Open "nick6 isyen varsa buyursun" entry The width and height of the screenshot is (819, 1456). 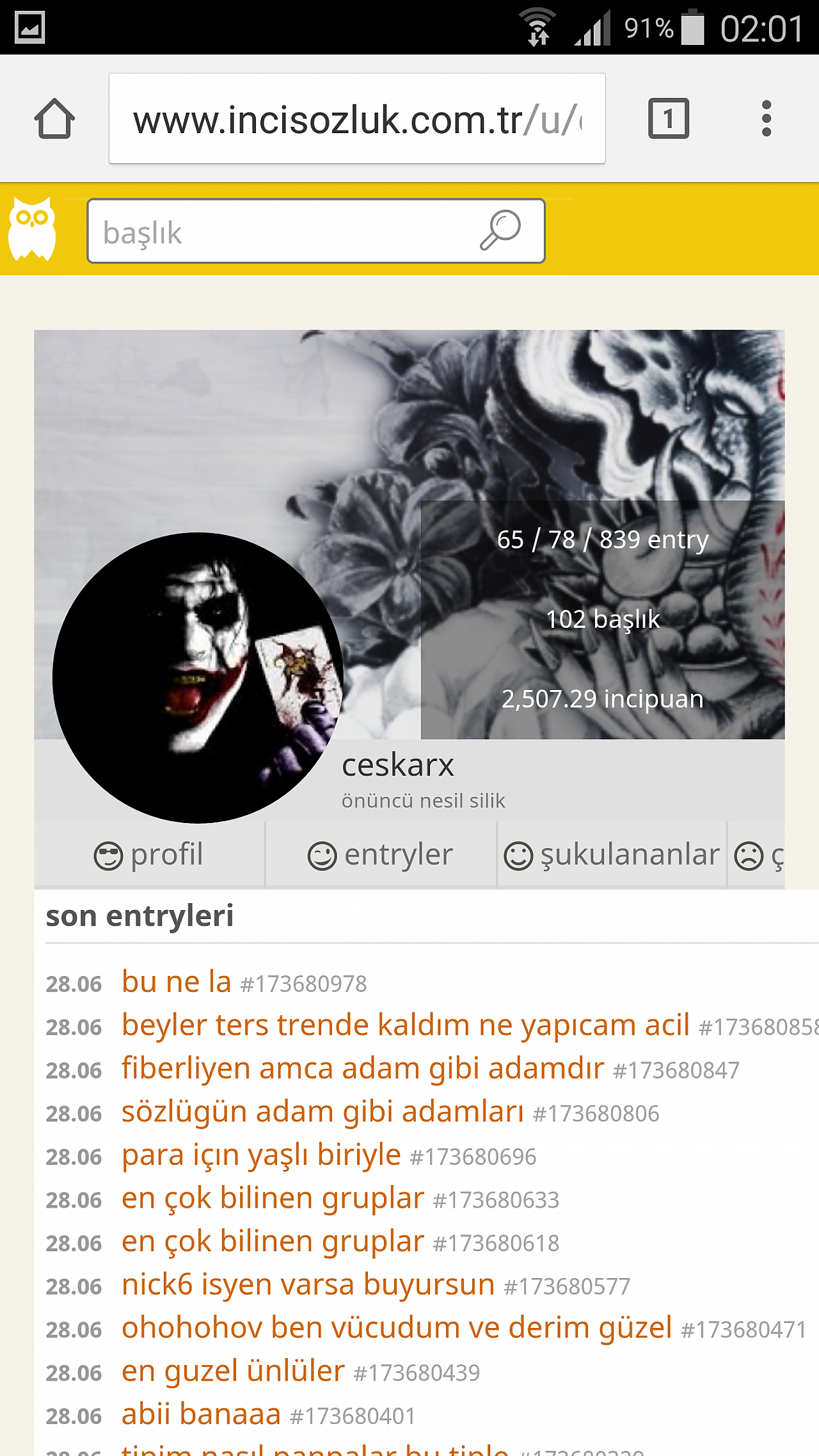(308, 1284)
